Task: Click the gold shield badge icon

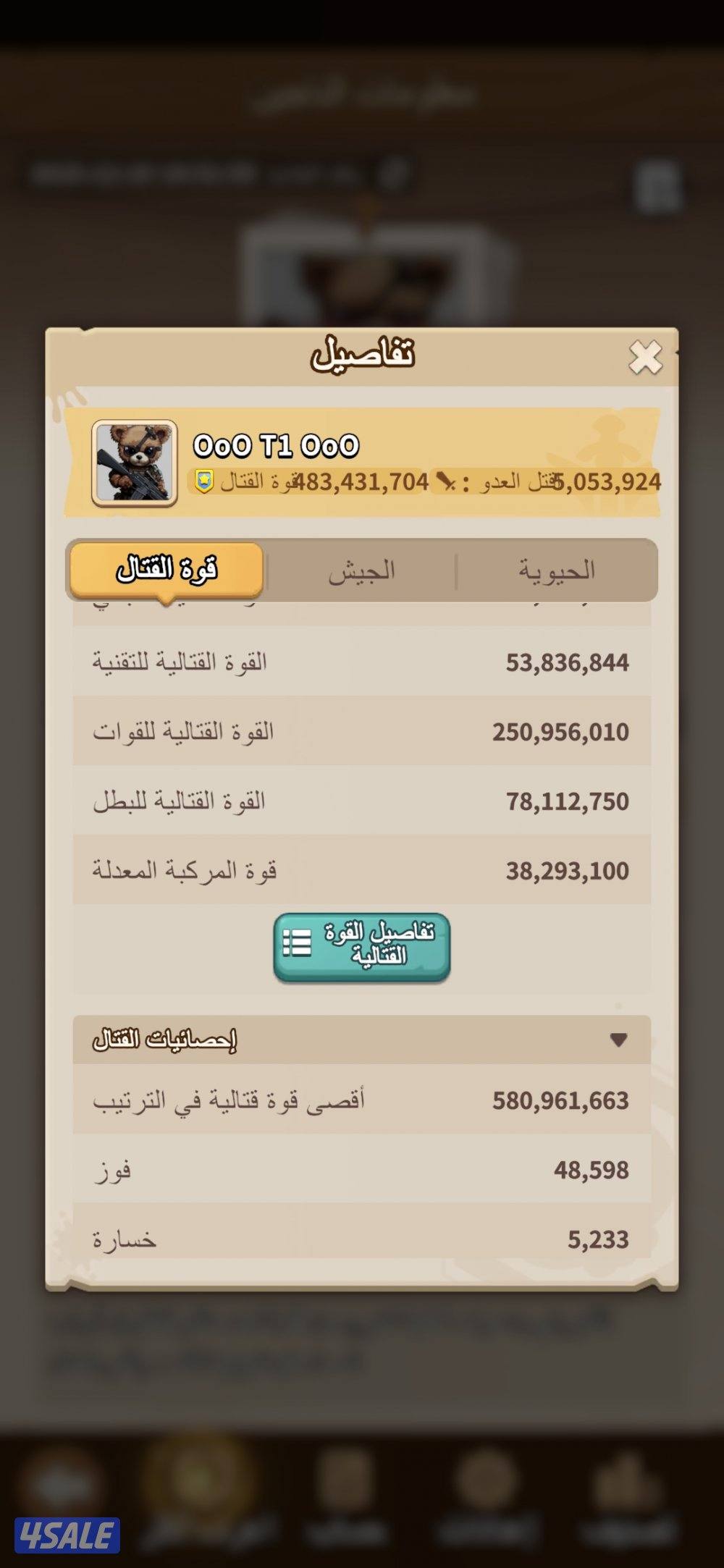Action: 206,481
